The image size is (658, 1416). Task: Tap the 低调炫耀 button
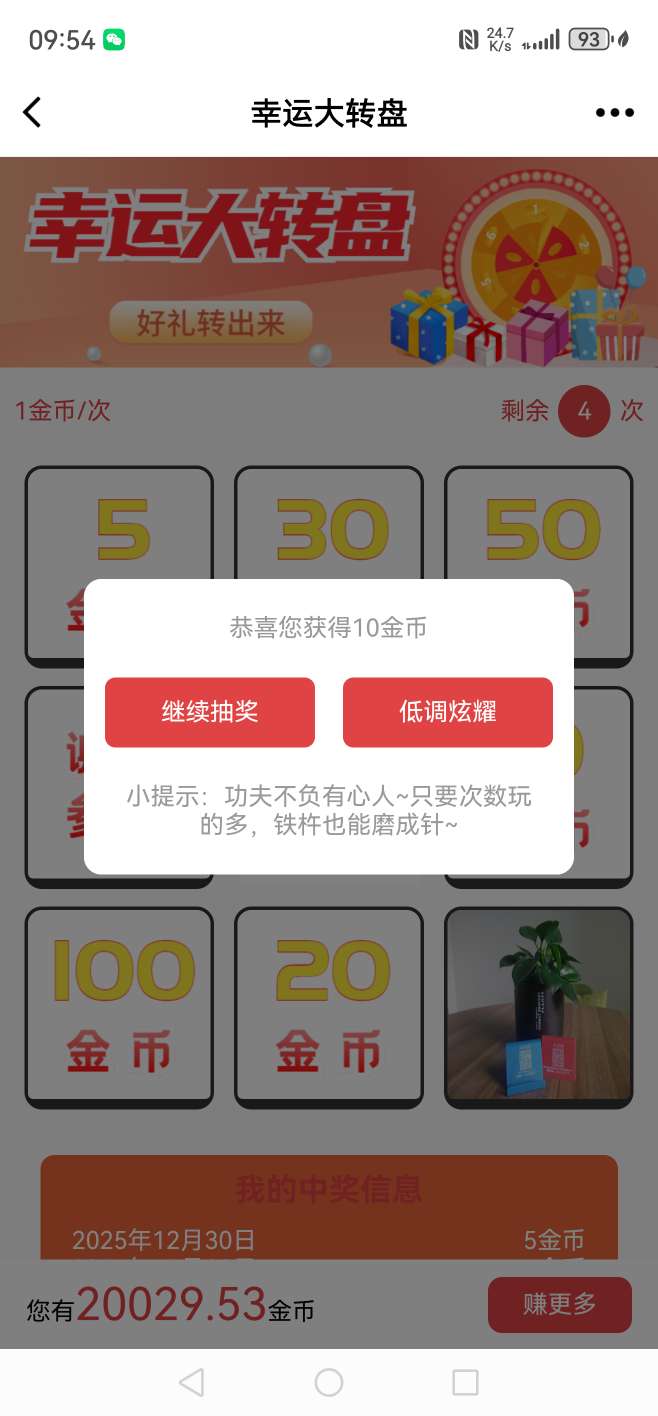(x=447, y=712)
